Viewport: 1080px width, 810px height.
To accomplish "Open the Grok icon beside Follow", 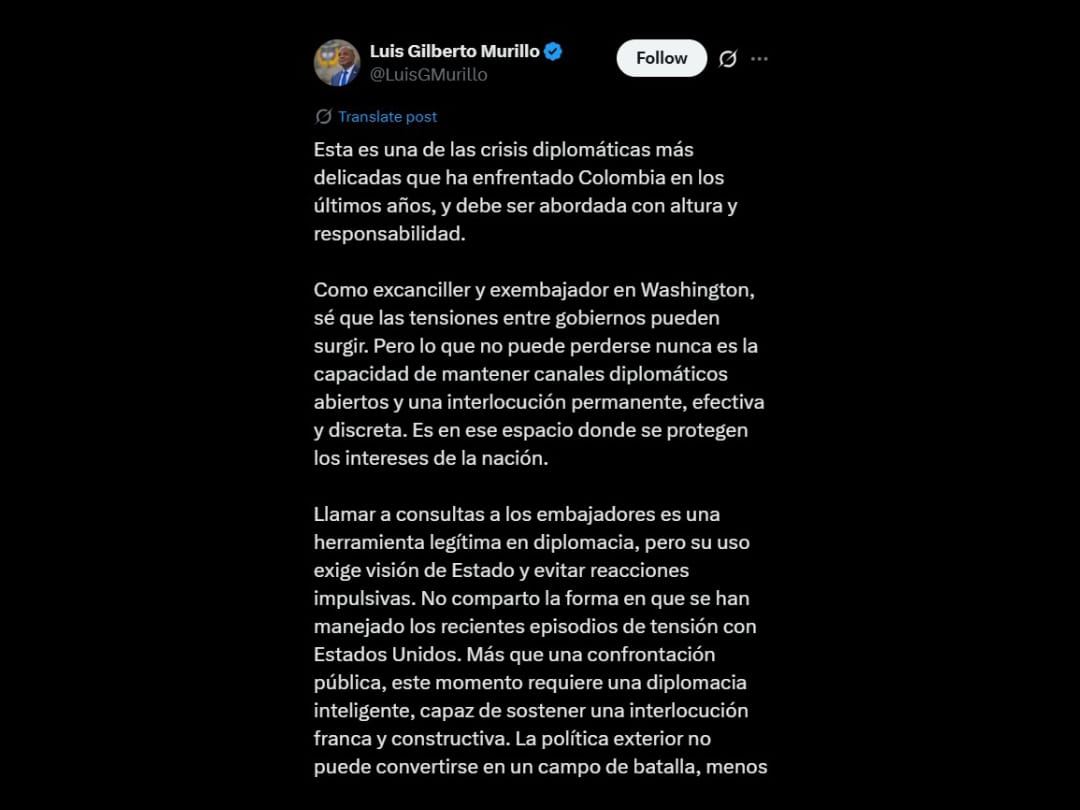I will click(x=728, y=59).
